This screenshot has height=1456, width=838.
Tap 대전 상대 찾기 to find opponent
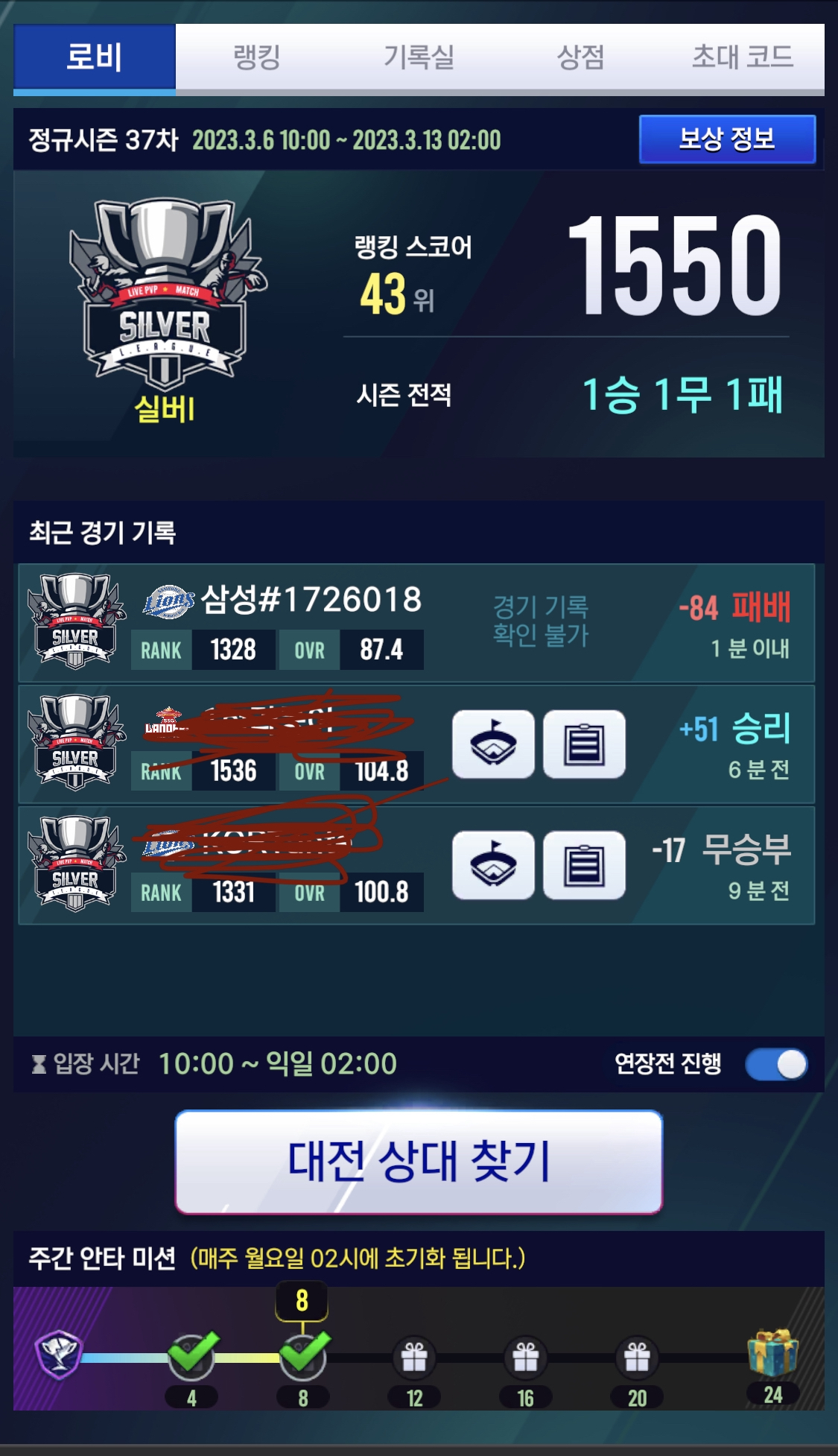(419, 1161)
